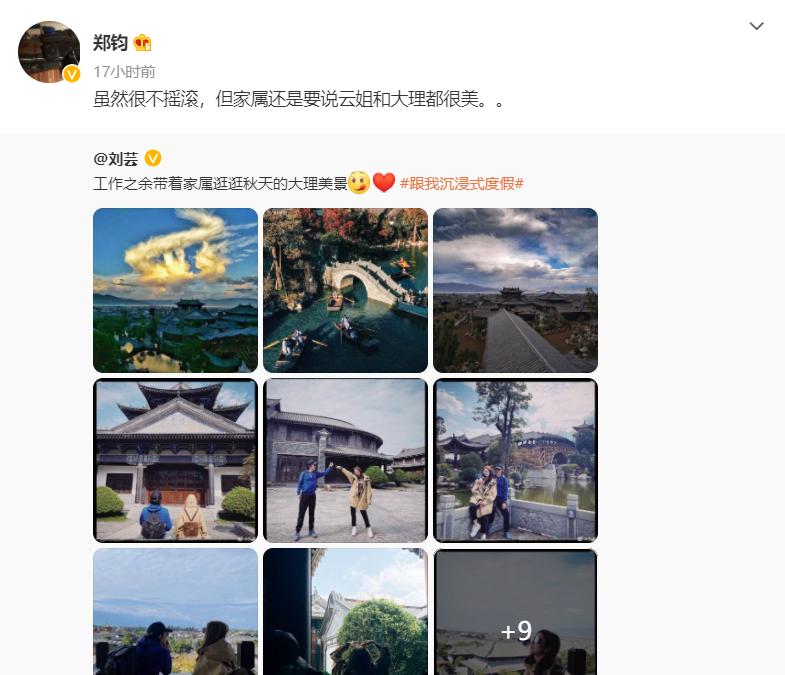The width and height of the screenshot is (785, 675).
Task: Expand the post options chevron
Action: coord(756,26)
